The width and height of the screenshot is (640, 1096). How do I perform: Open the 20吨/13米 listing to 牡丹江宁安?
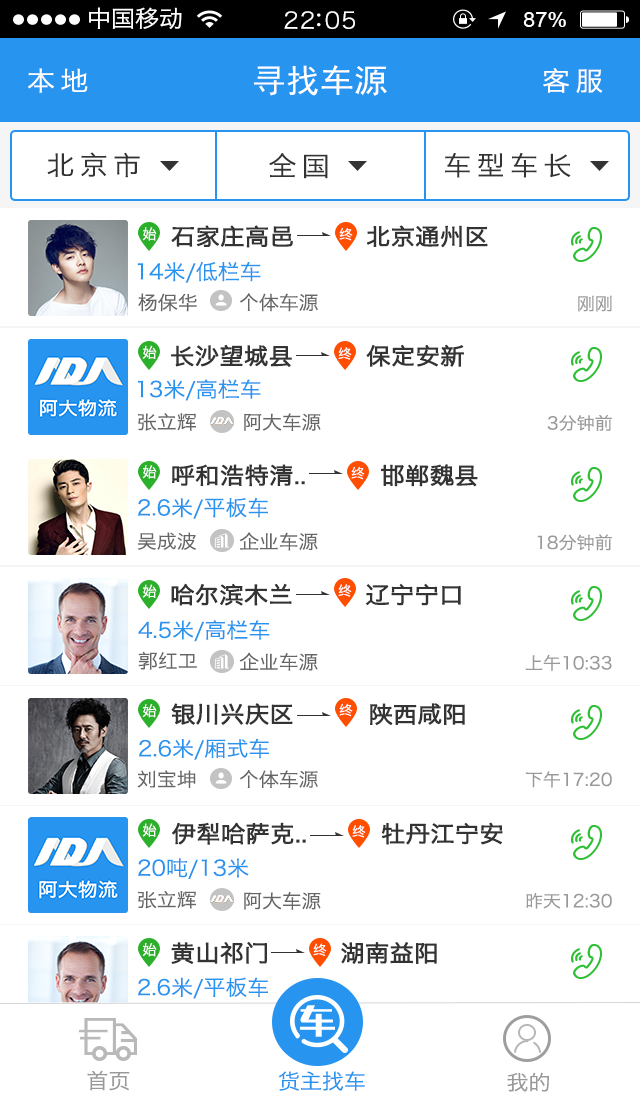coord(320,865)
